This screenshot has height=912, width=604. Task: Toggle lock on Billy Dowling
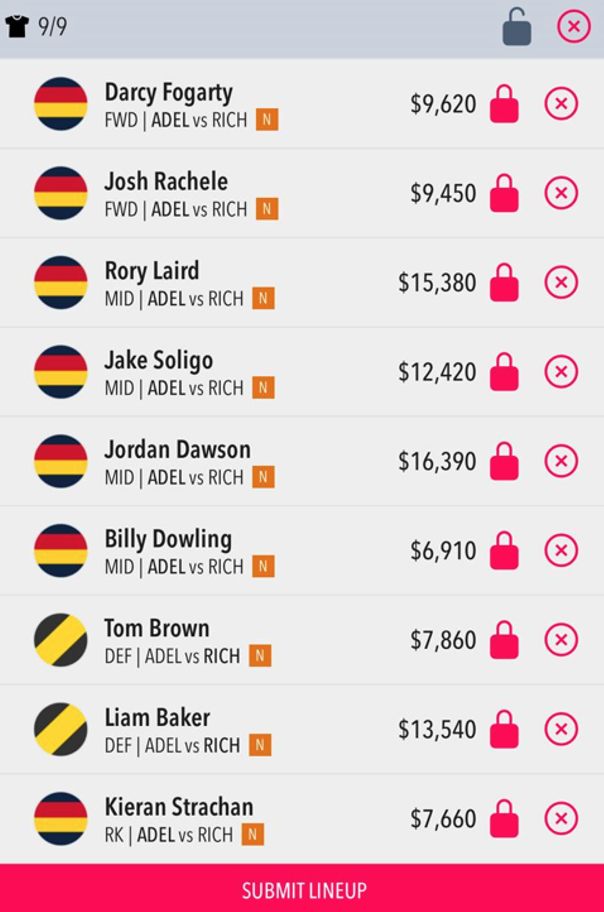point(504,550)
